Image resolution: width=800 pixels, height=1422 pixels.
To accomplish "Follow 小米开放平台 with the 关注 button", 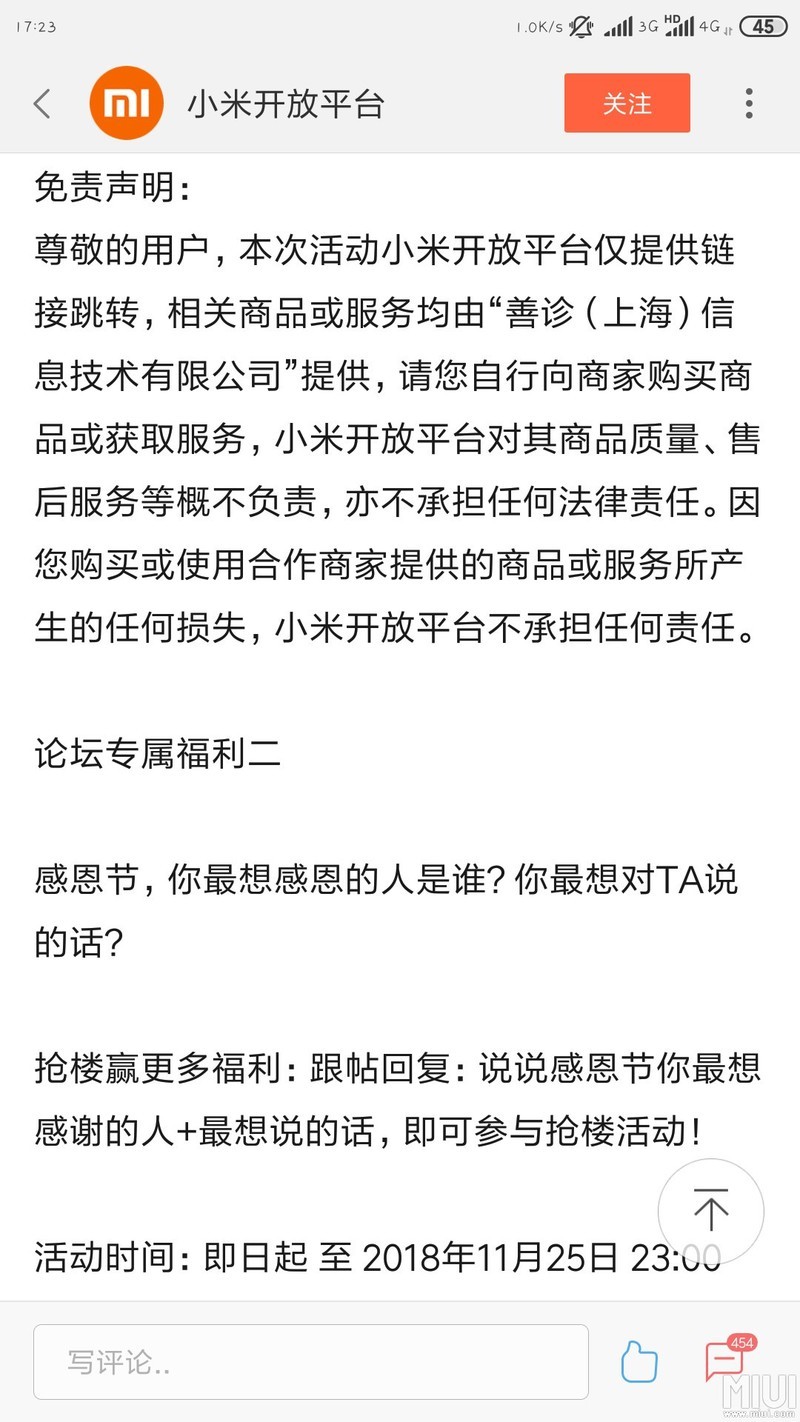I will pos(627,103).
